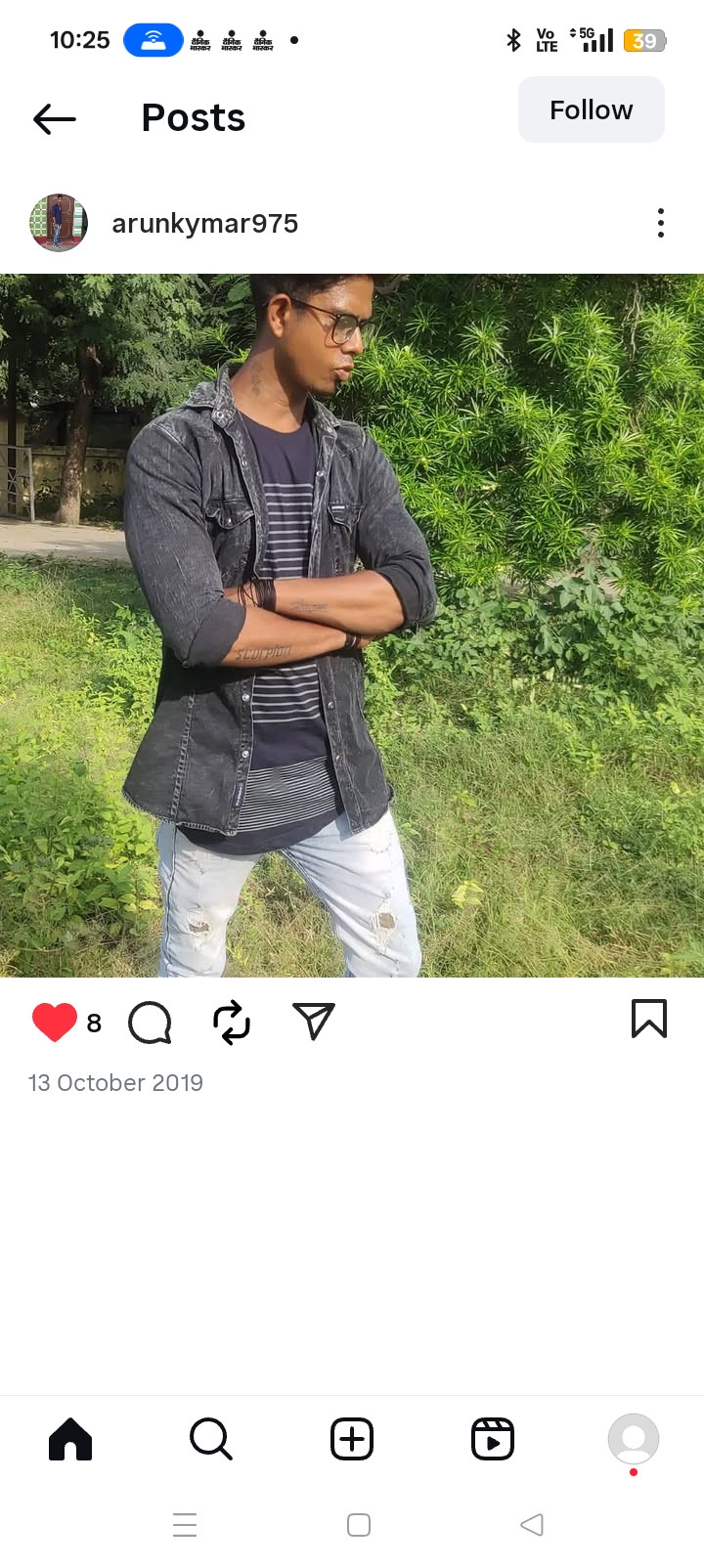
Task: Share the post with the paper plane icon
Action: tap(314, 1022)
